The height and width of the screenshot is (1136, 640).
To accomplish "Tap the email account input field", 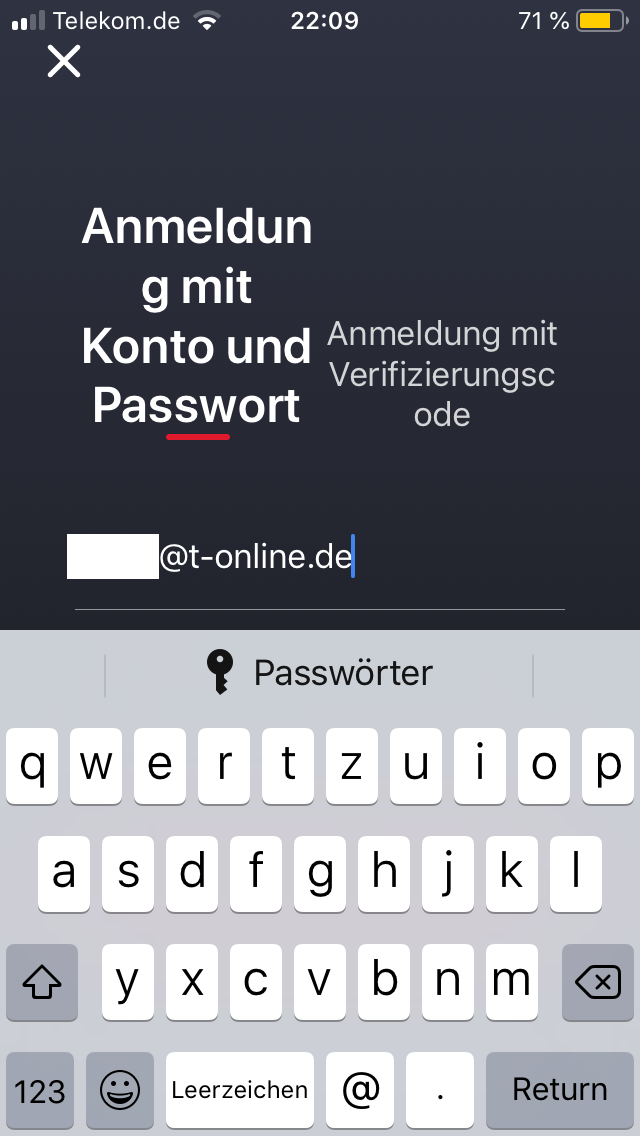I will tap(320, 558).
